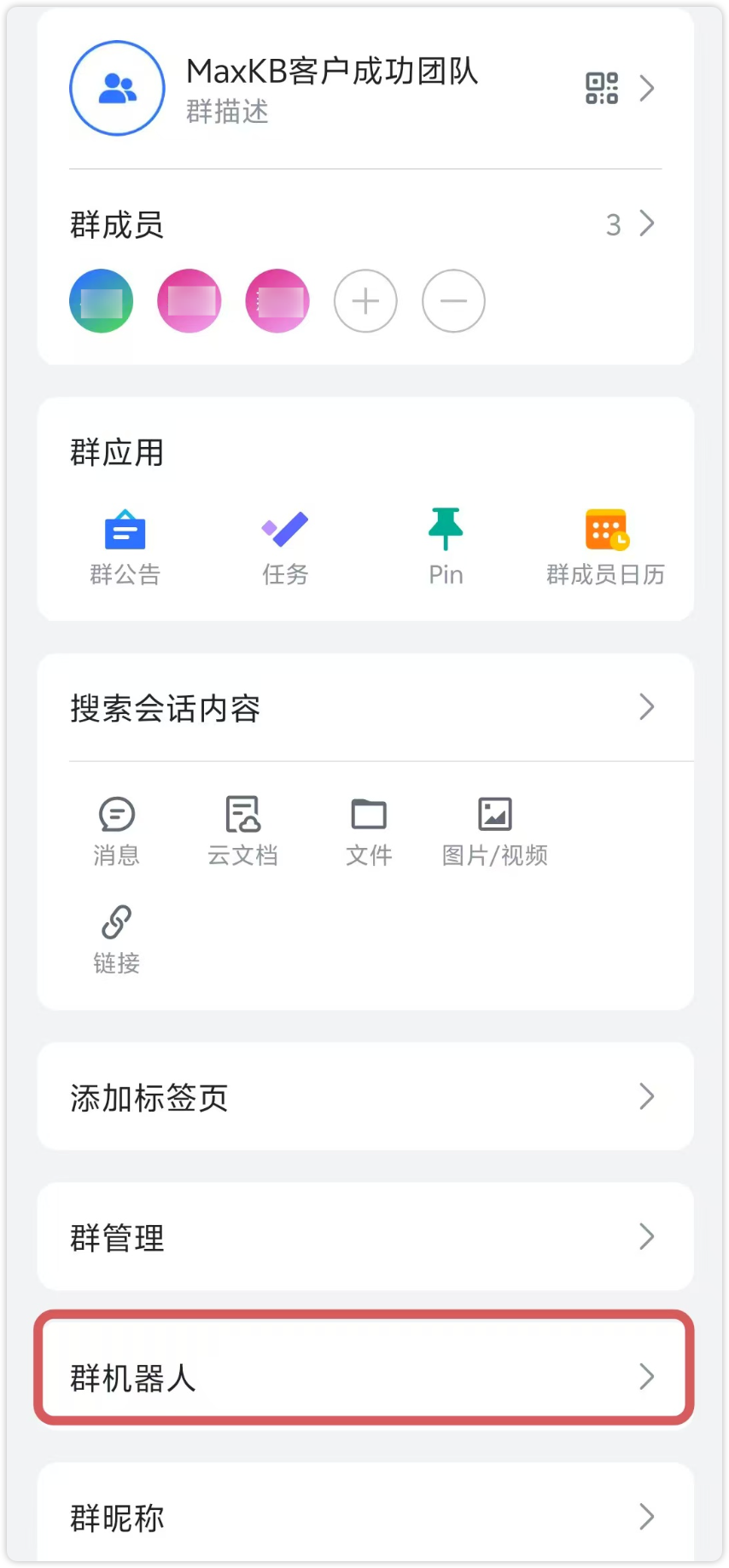Add a member with the plus button

coord(365,300)
